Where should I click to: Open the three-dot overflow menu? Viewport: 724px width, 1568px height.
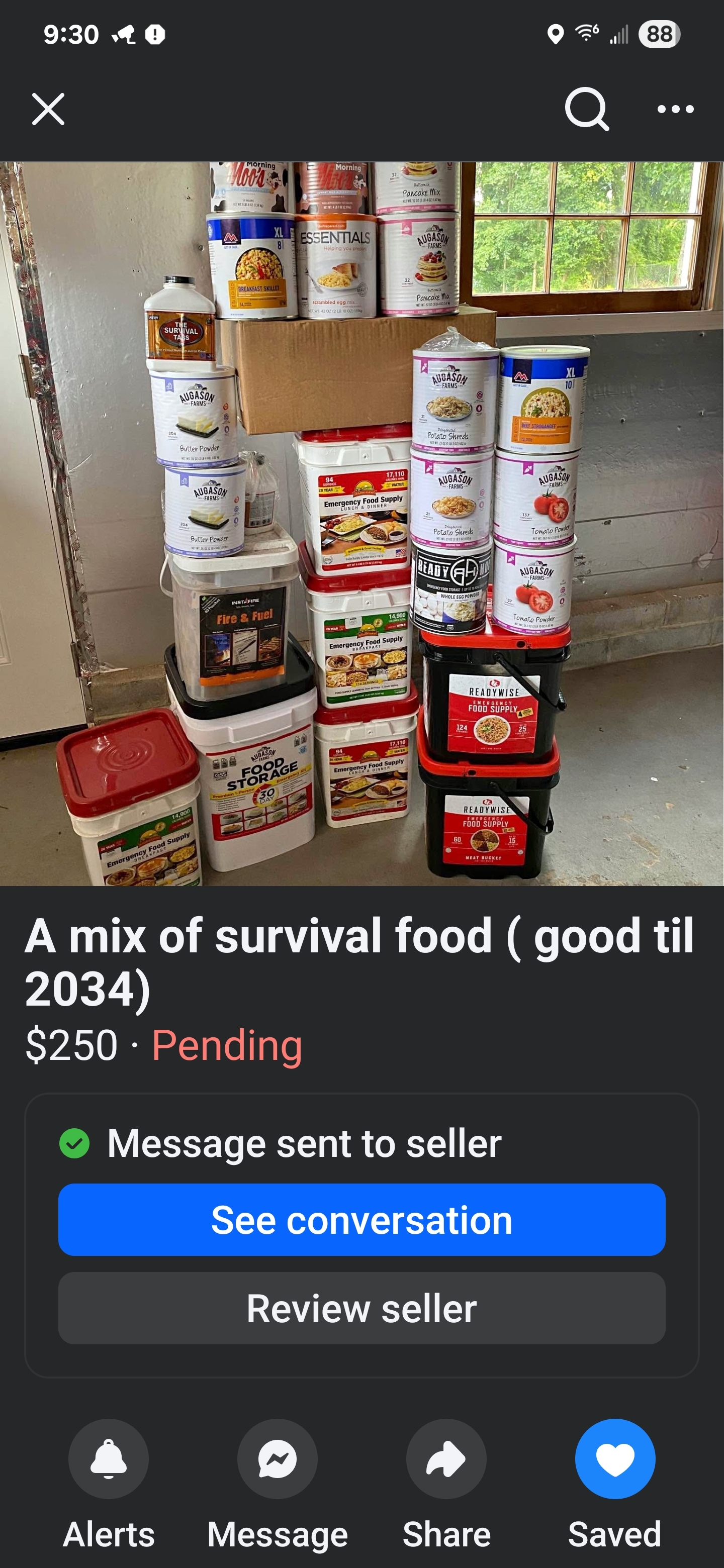coord(675,110)
